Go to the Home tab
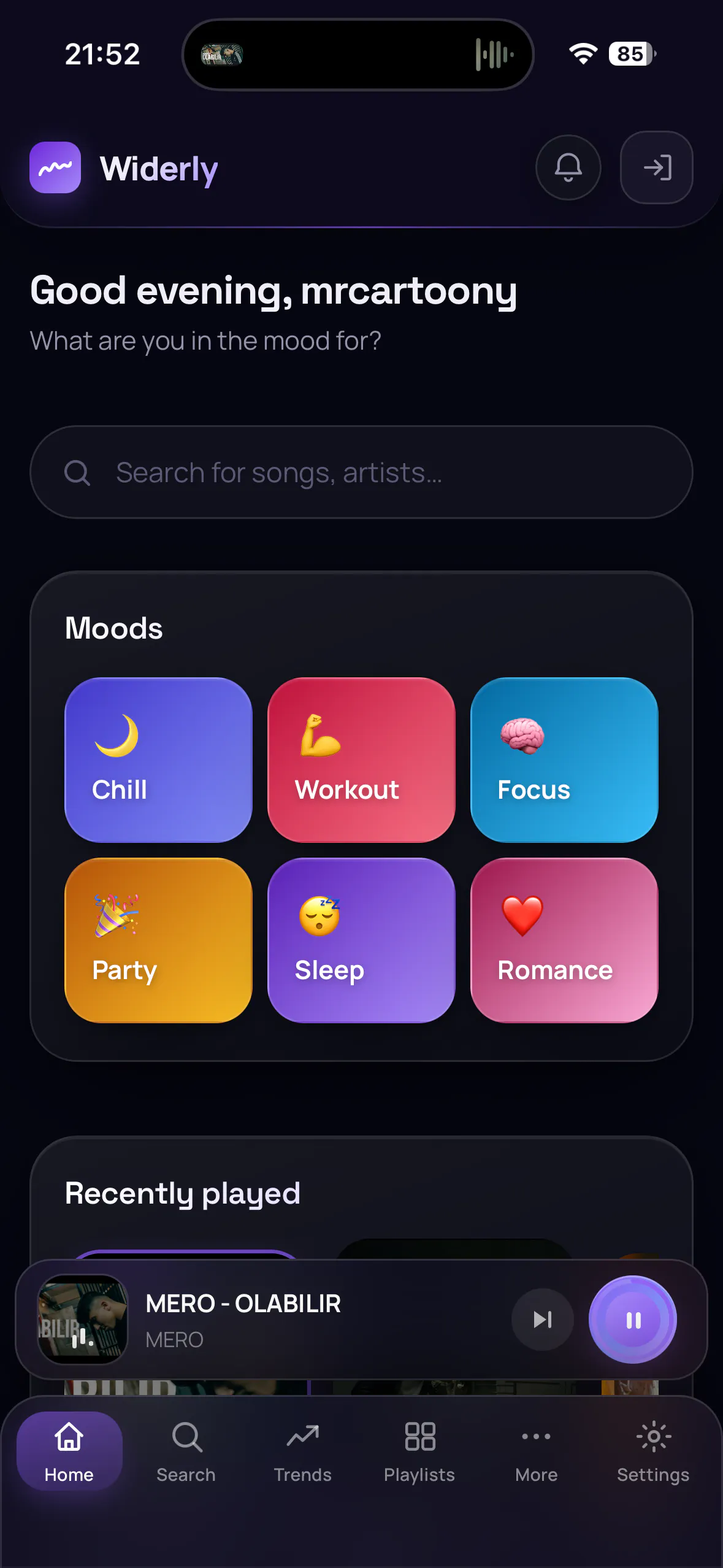This screenshot has width=723, height=1568. (69, 1451)
